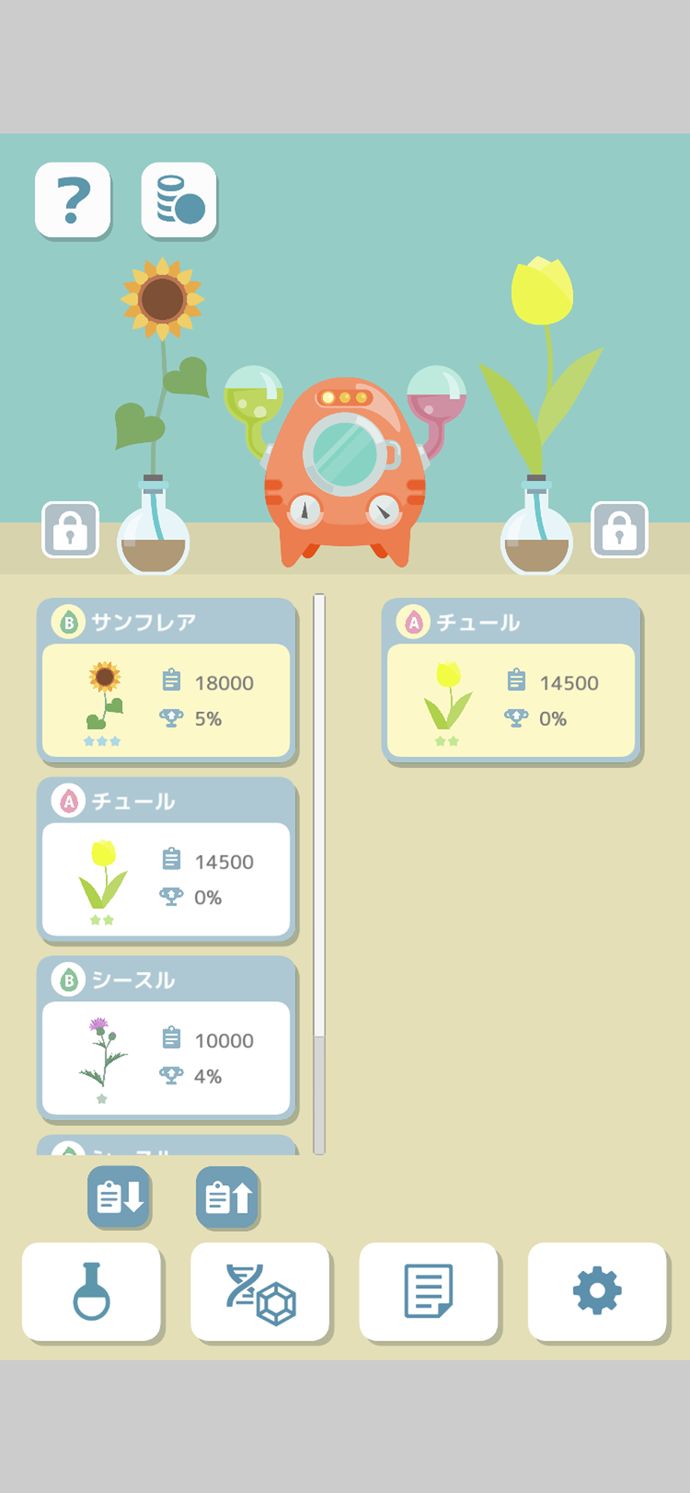Open the coins shop button

click(179, 200)
